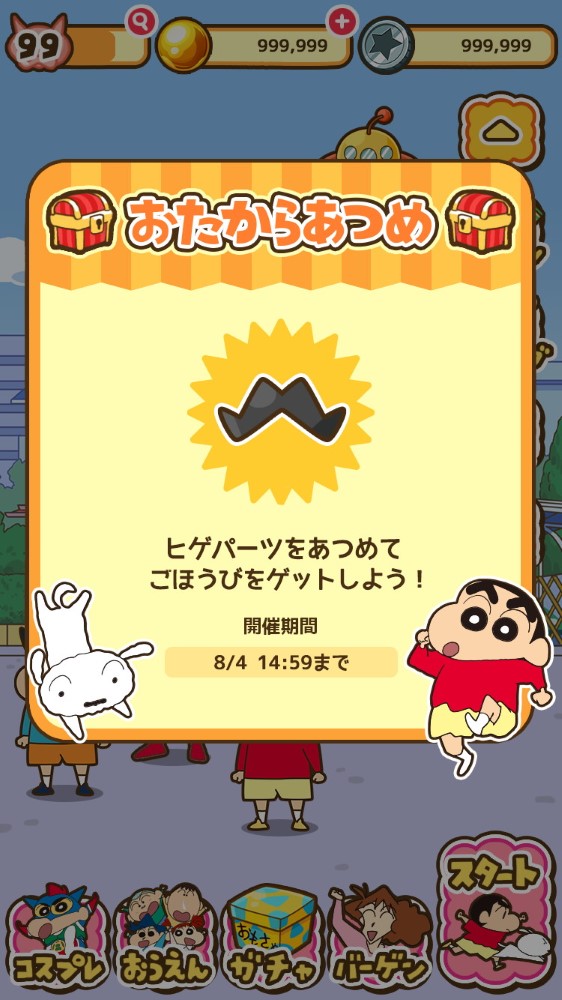Start the game with スタート button
The image size is (562, 1000).
[x=496, y=911]
